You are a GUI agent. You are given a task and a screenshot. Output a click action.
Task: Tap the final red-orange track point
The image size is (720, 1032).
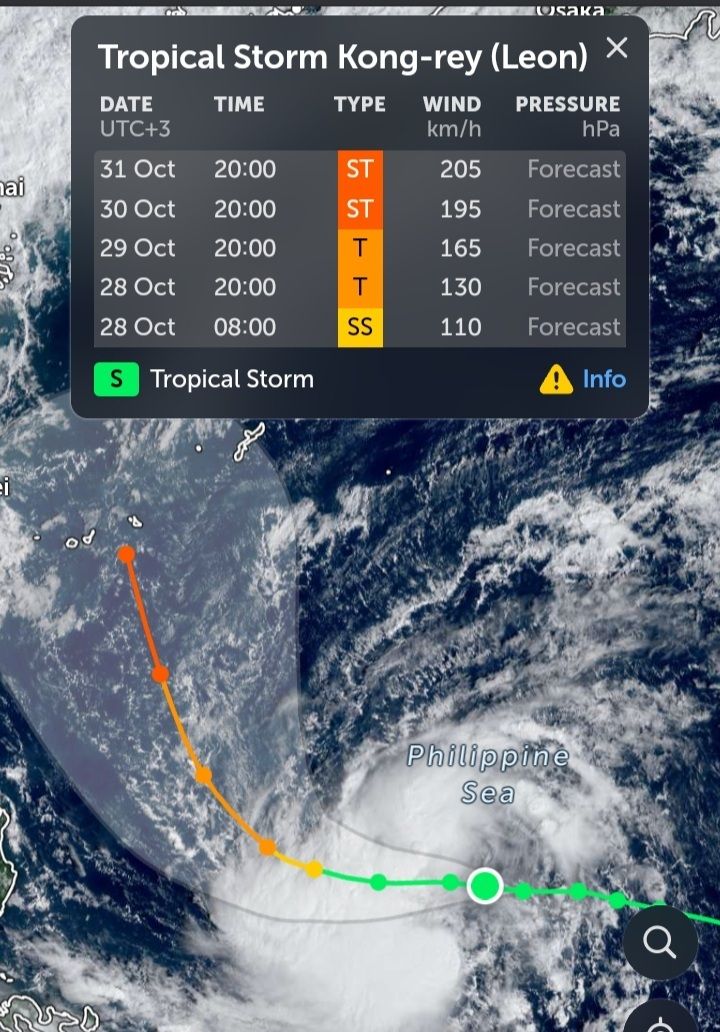(126, 553)
